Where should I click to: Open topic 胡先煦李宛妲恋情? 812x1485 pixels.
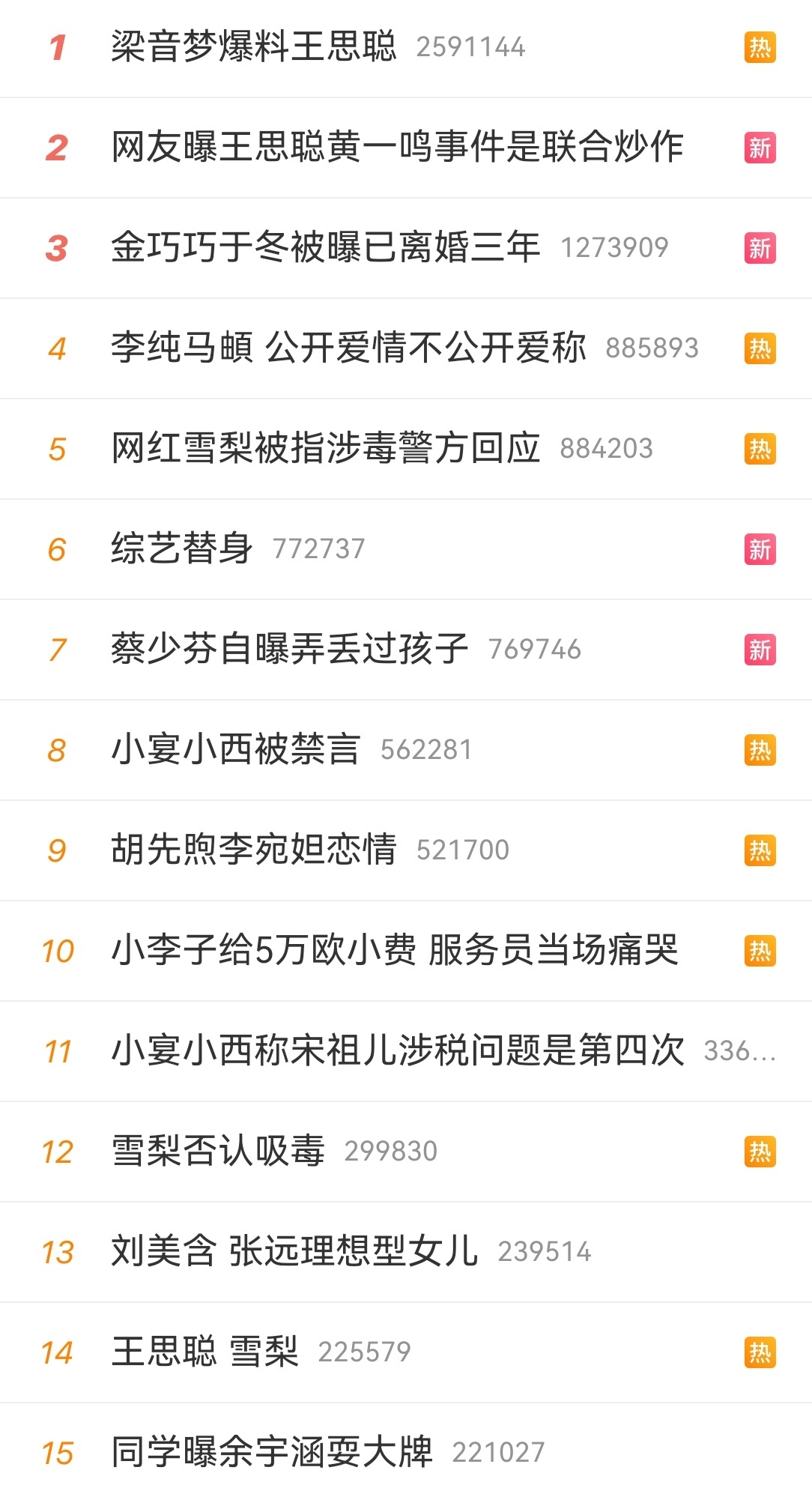(255, 850)
